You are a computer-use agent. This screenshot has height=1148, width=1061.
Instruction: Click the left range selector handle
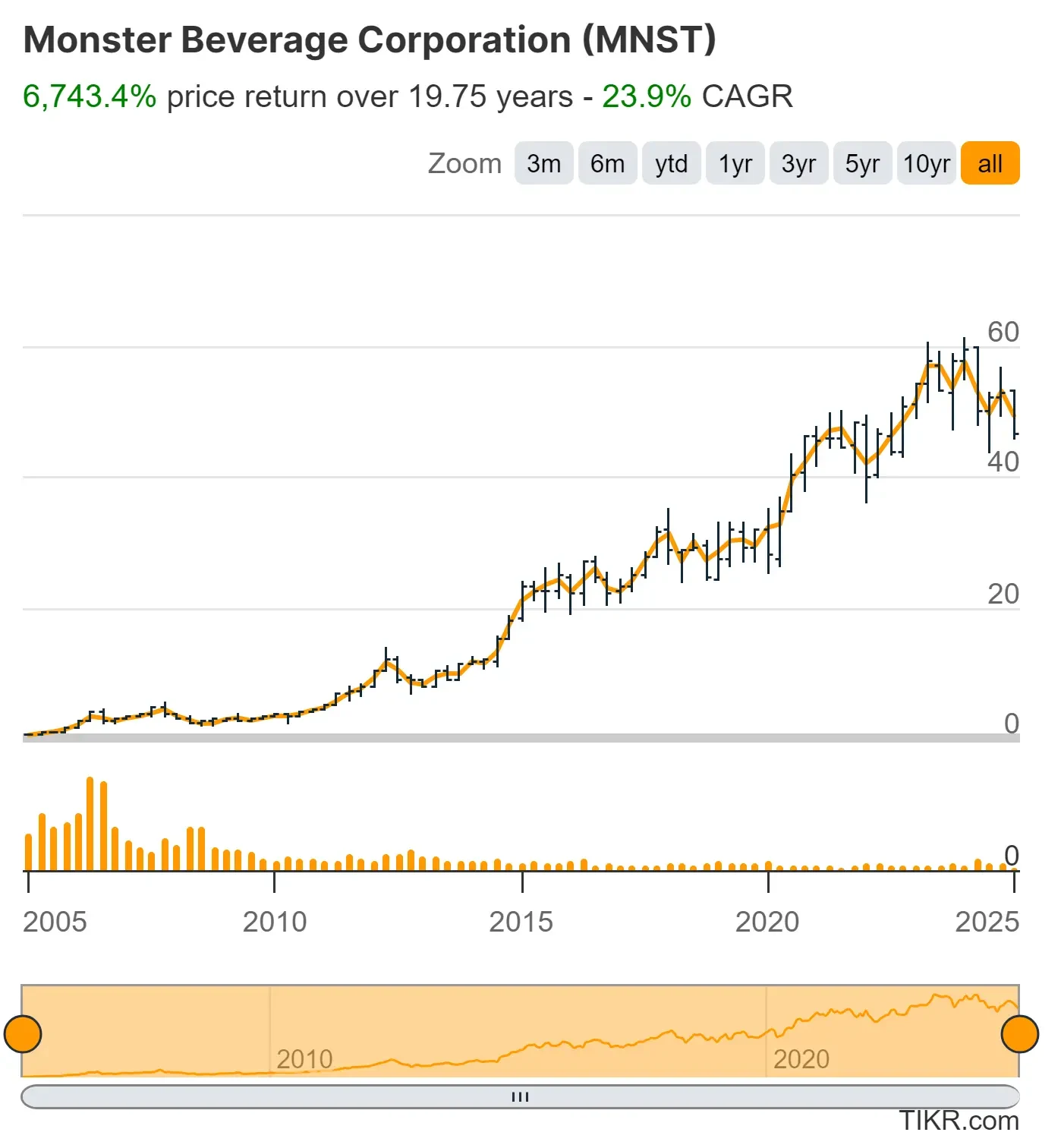pyautogui.click(x=25, y=1033)
